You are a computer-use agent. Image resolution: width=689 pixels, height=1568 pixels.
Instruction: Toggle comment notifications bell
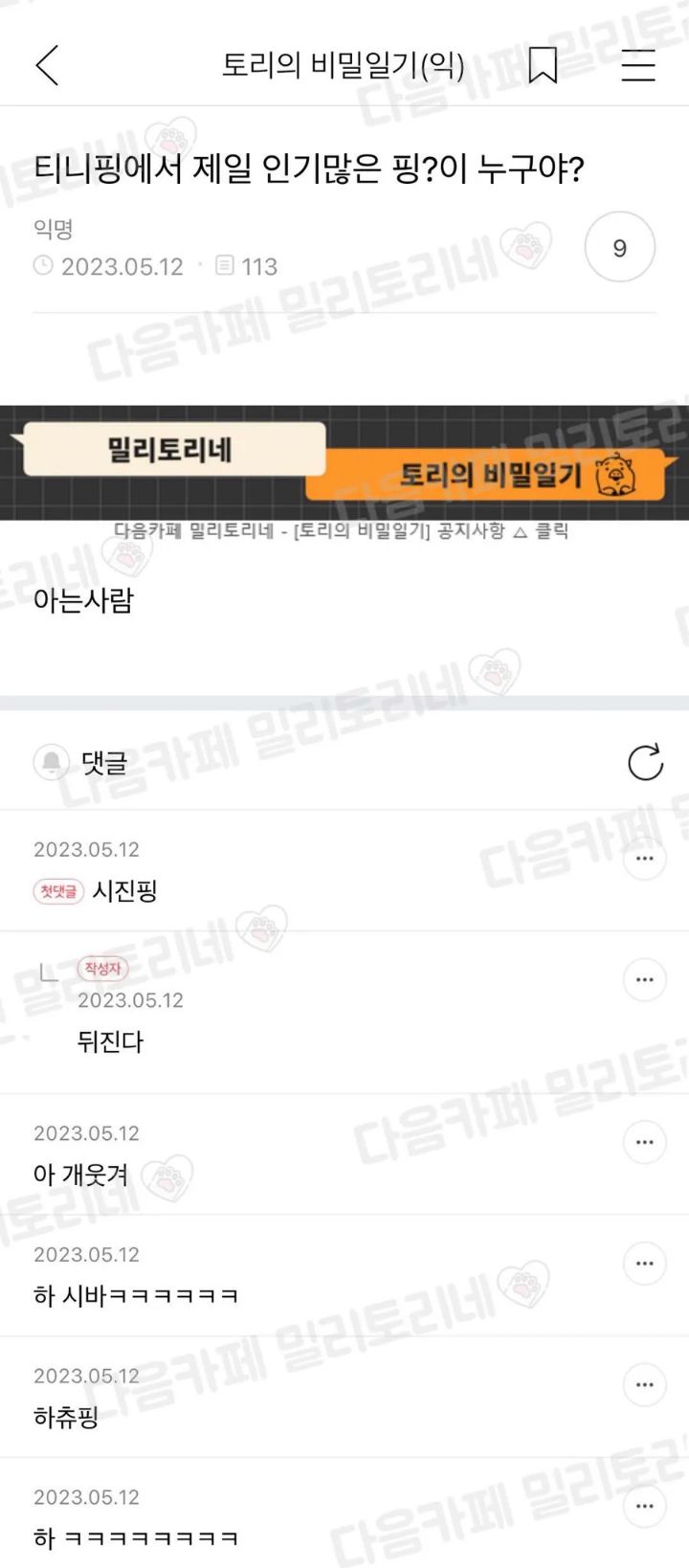coord(51,763)
